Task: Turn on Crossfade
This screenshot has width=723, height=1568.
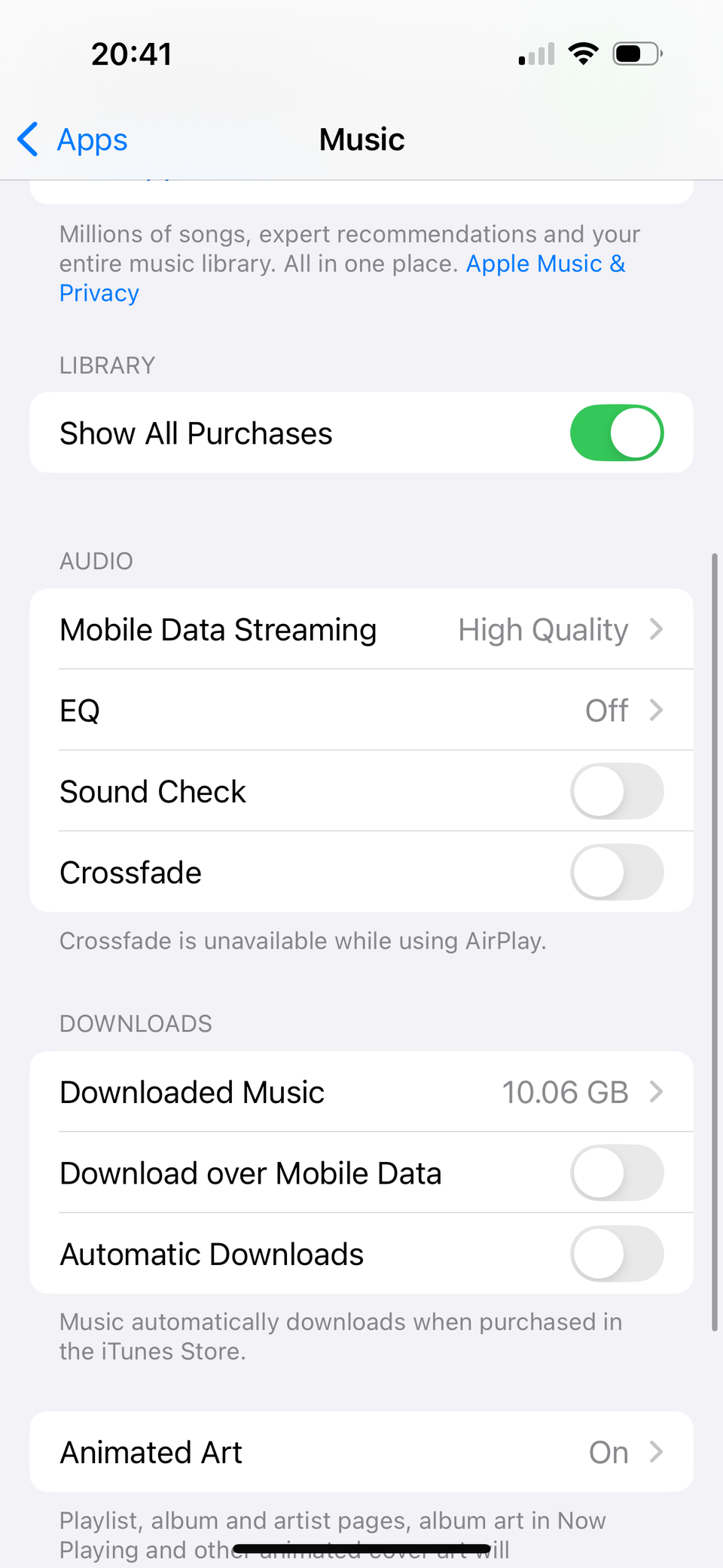Action: [x=616, y=872]
